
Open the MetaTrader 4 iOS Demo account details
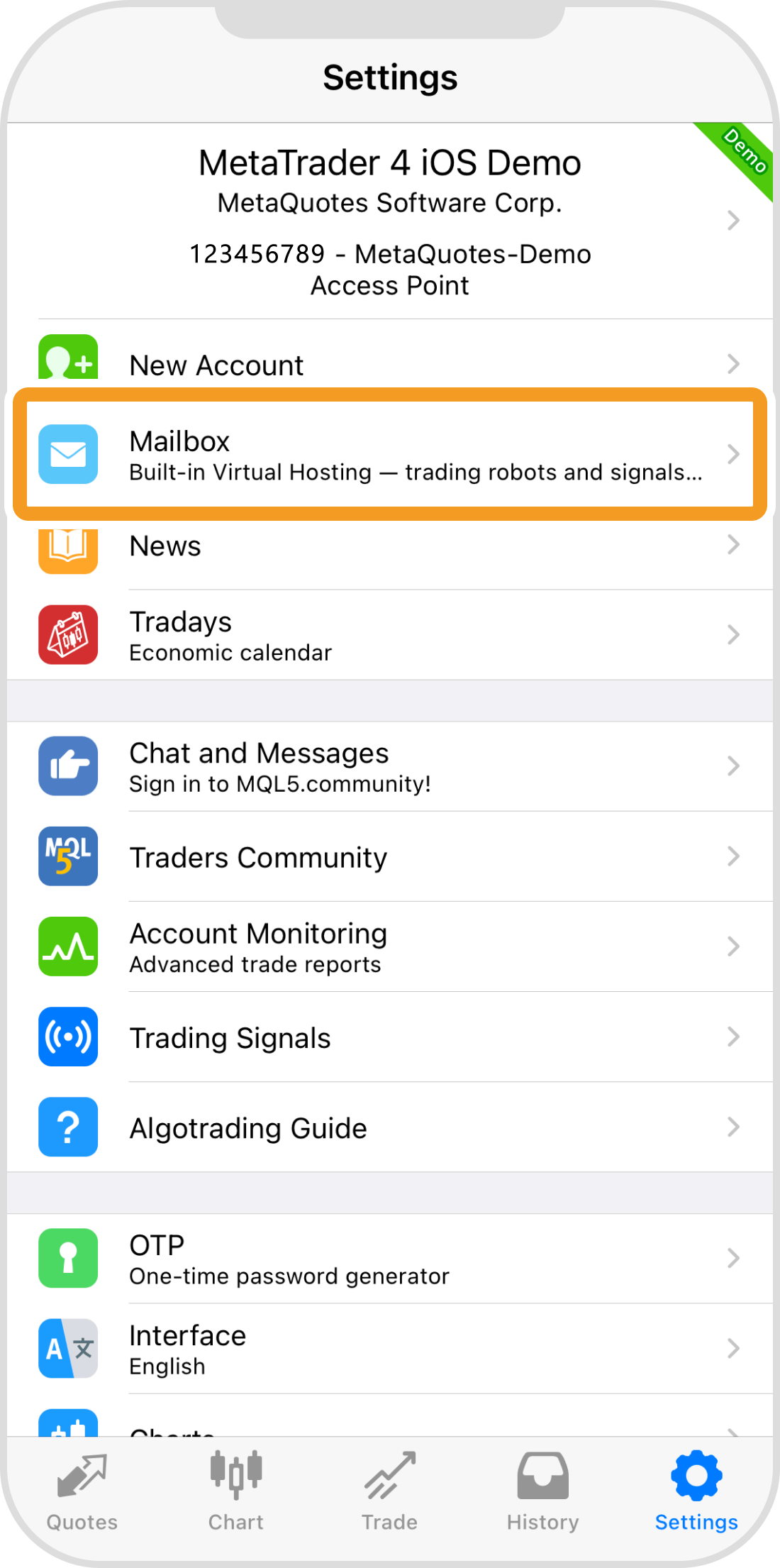(x=390, y=221)
